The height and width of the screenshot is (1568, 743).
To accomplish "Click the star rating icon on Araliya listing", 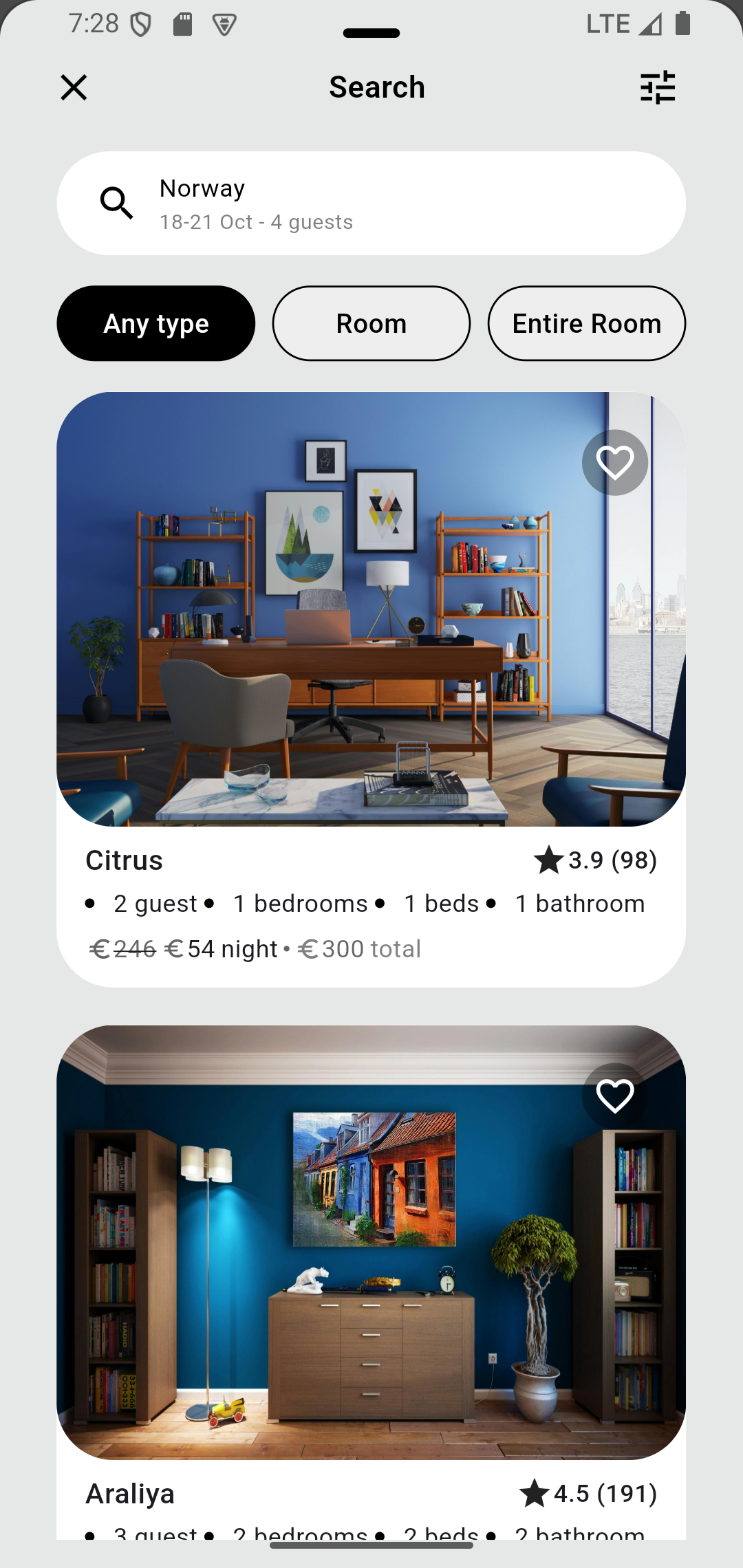I will pos(535,1494).
